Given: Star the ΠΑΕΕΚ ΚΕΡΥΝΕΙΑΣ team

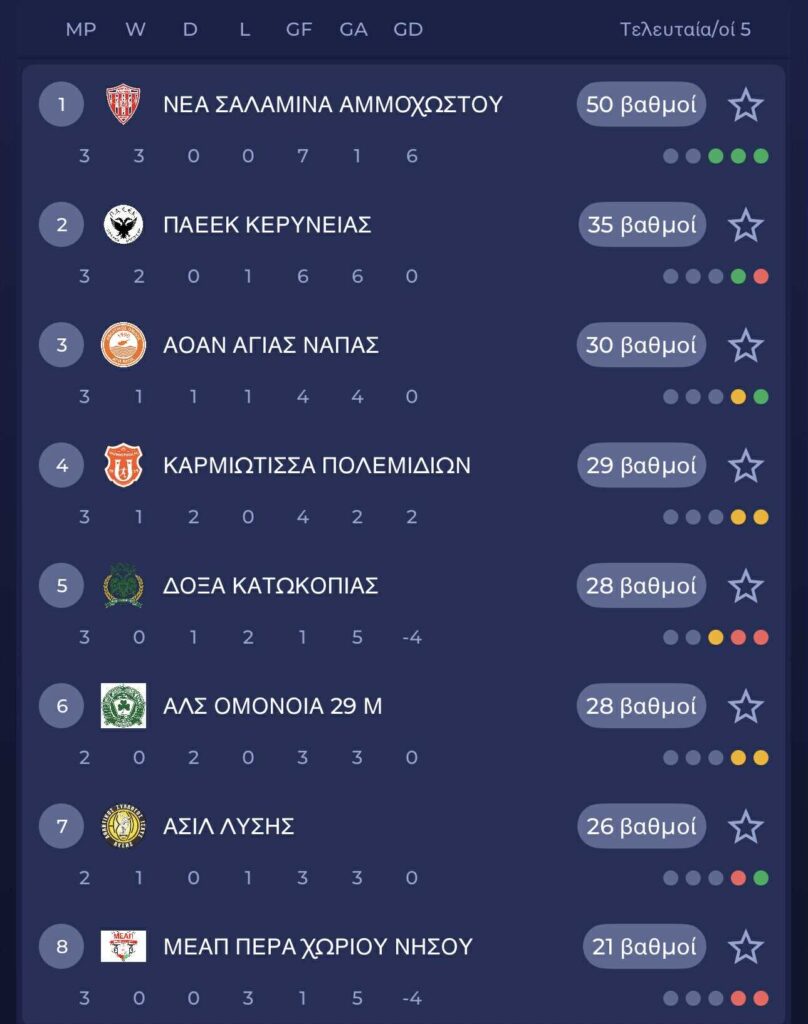Looking at the screenshot, I should pos(745,225).
